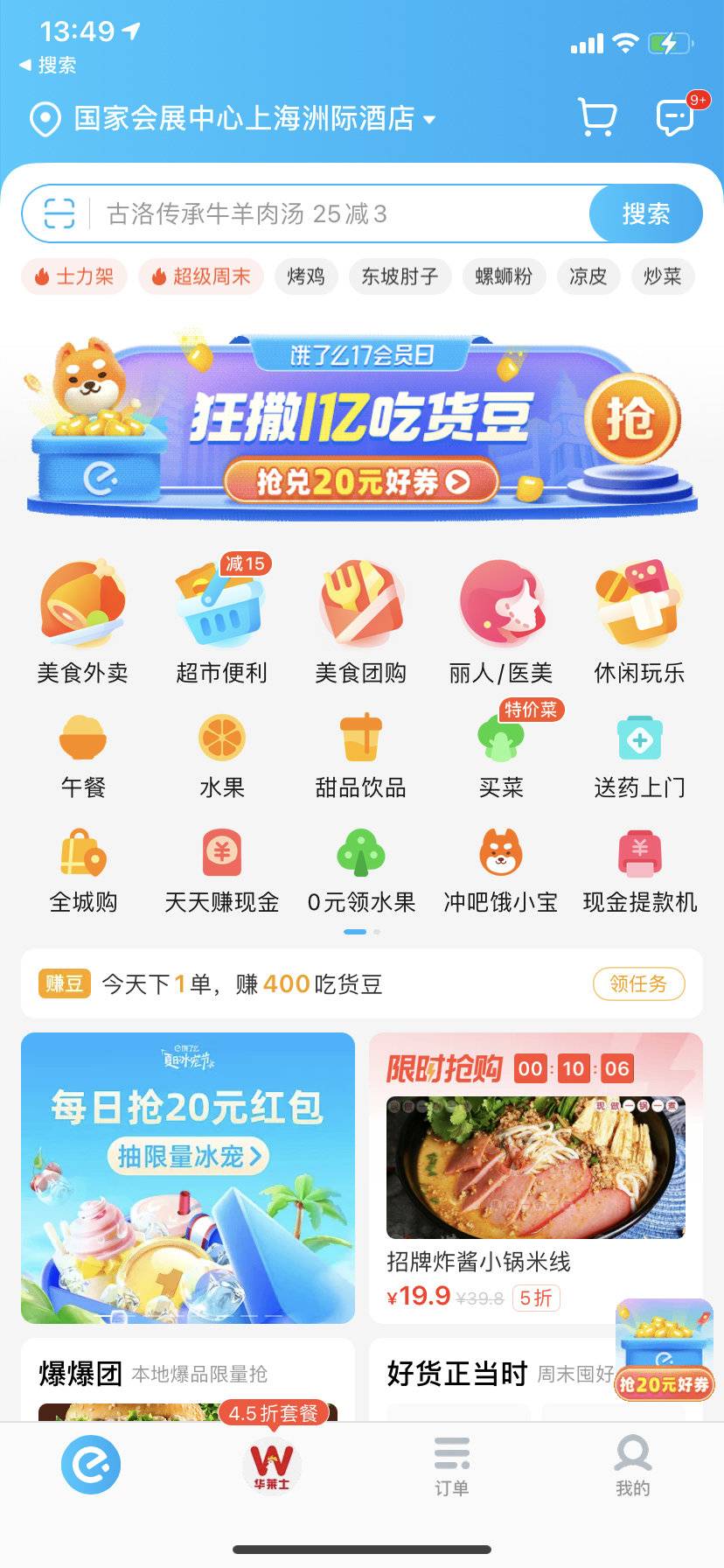Go back to 搜索 previous app
Image resolution: width=724 pixels, height=1568 pixels.
(x=48, y=65)
